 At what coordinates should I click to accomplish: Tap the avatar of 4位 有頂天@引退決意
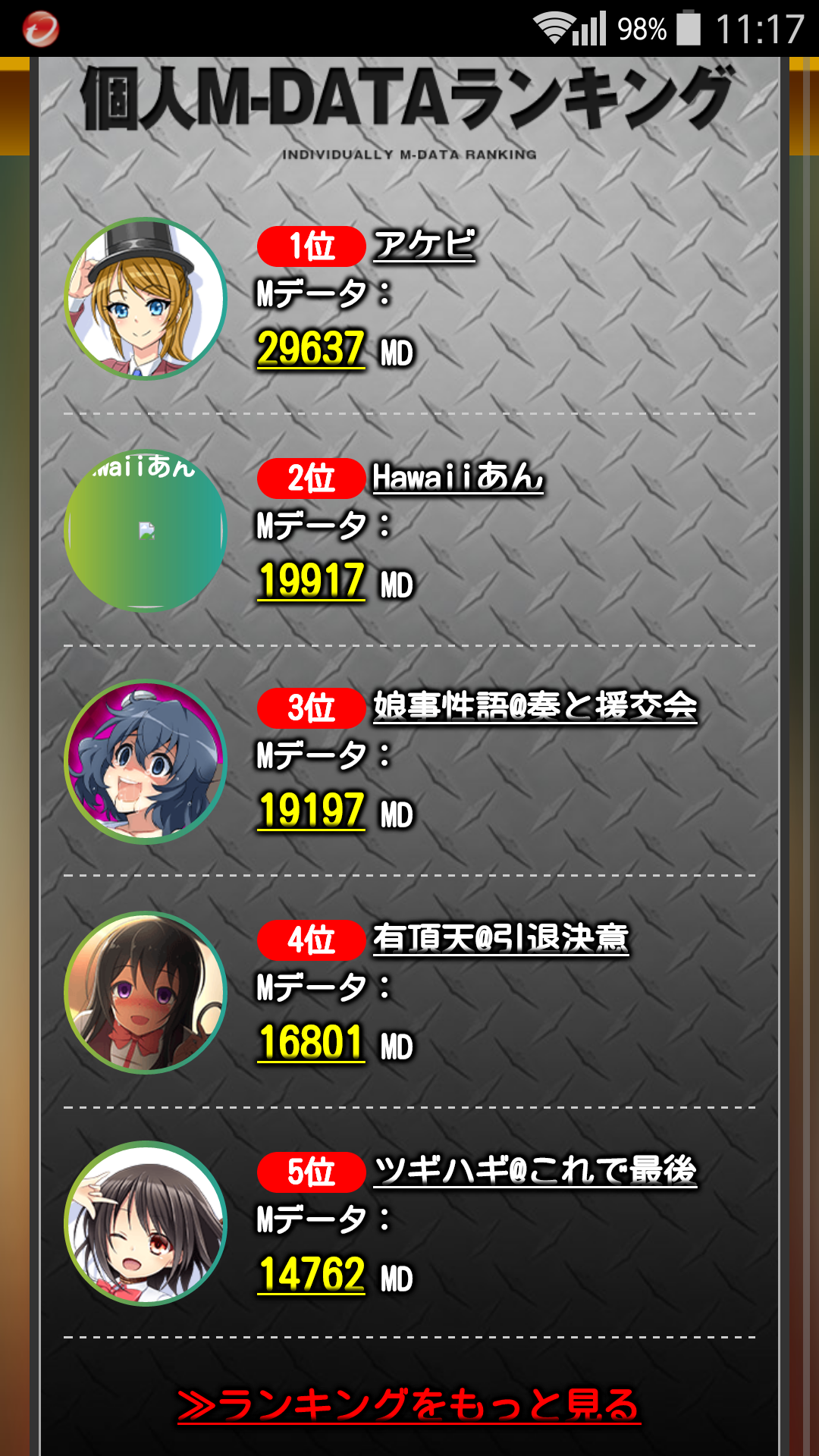146,993
